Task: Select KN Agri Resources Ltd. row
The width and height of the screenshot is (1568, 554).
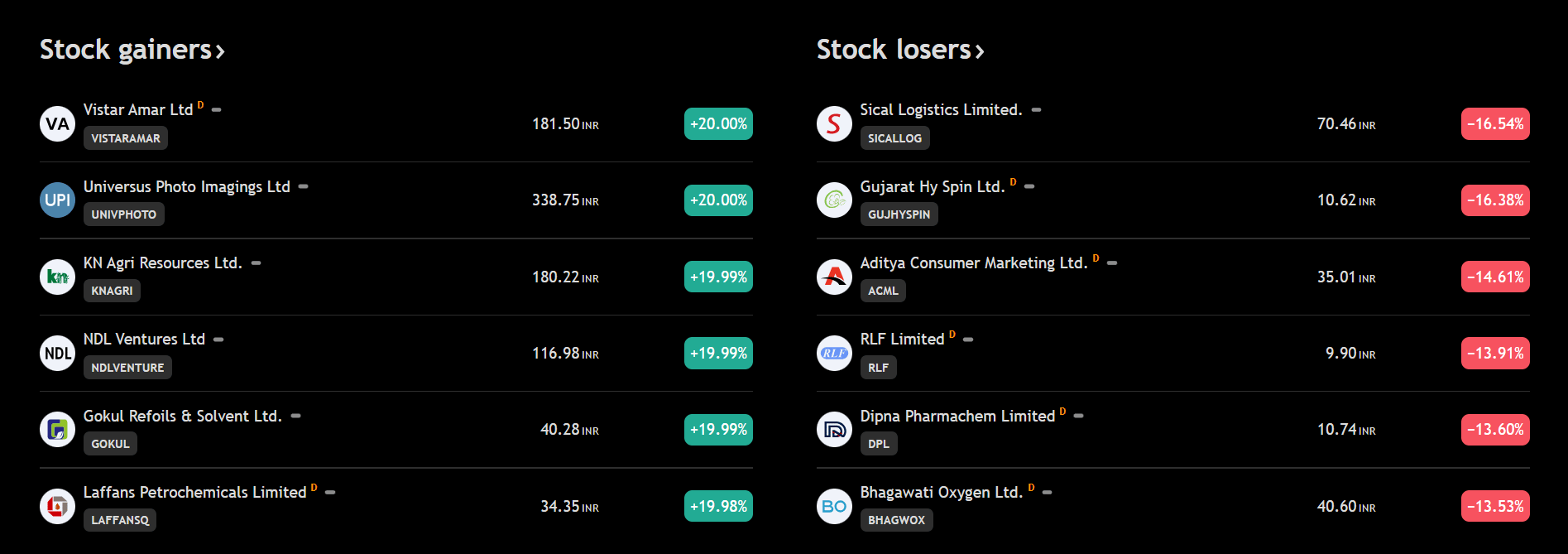Action: [162, 263]
